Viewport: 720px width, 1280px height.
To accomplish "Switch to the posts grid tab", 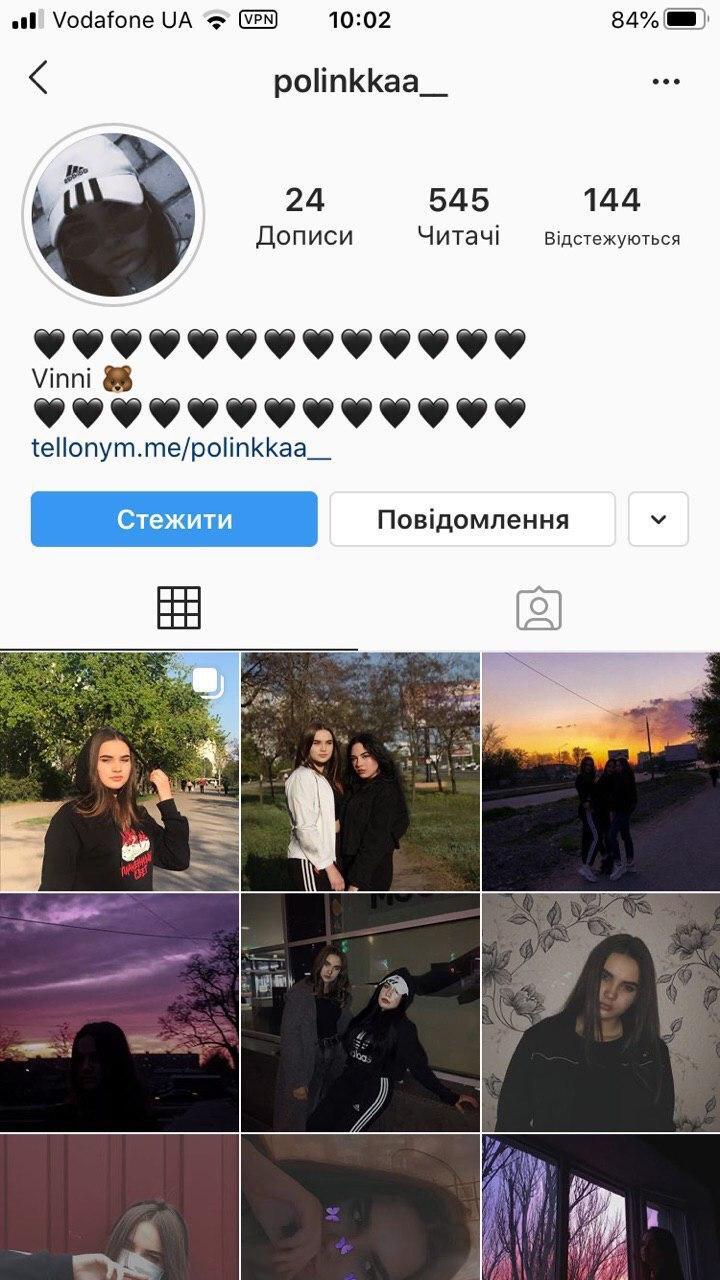I will click(179, 608).
